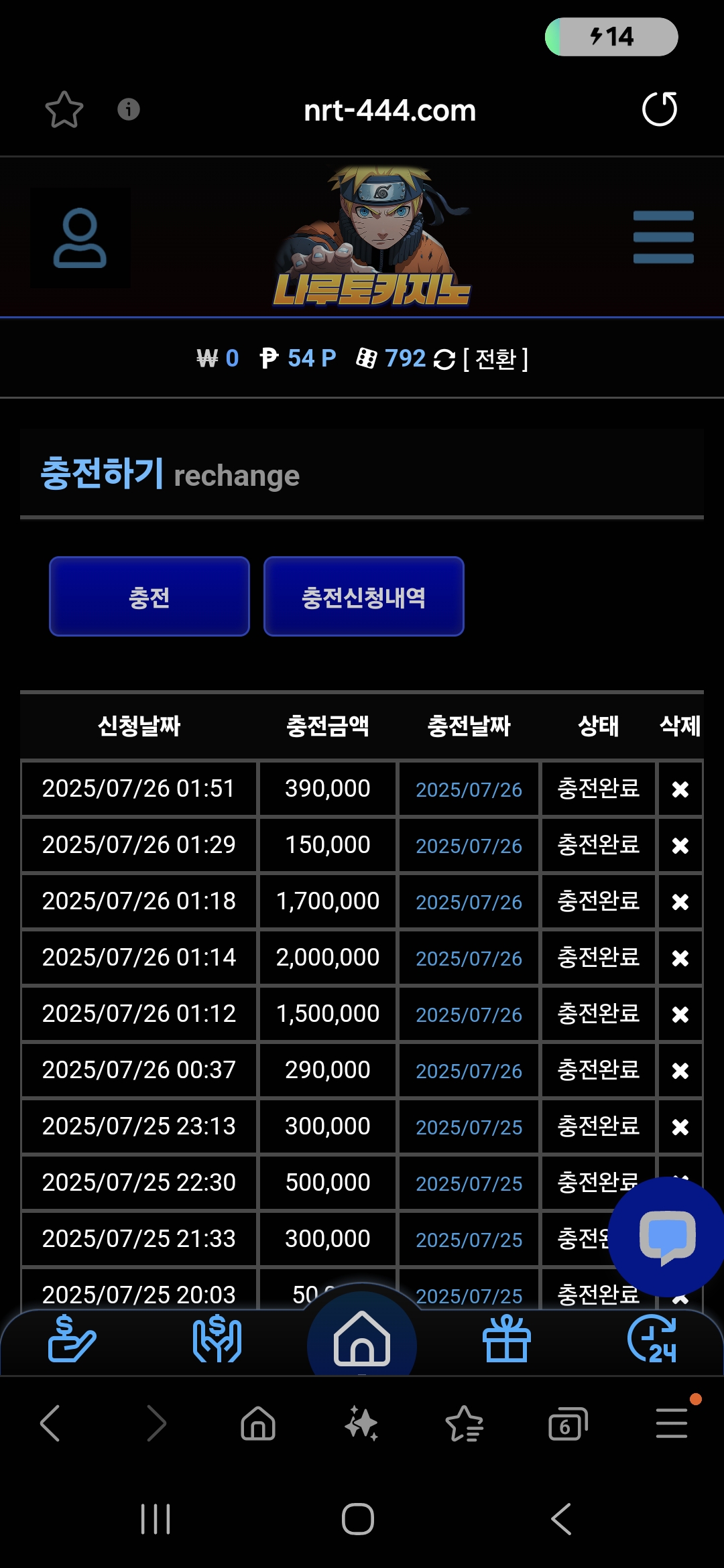
Task: Delete the 390,000 recharge record
Action: pyautogui.click(x=680, y=789)
